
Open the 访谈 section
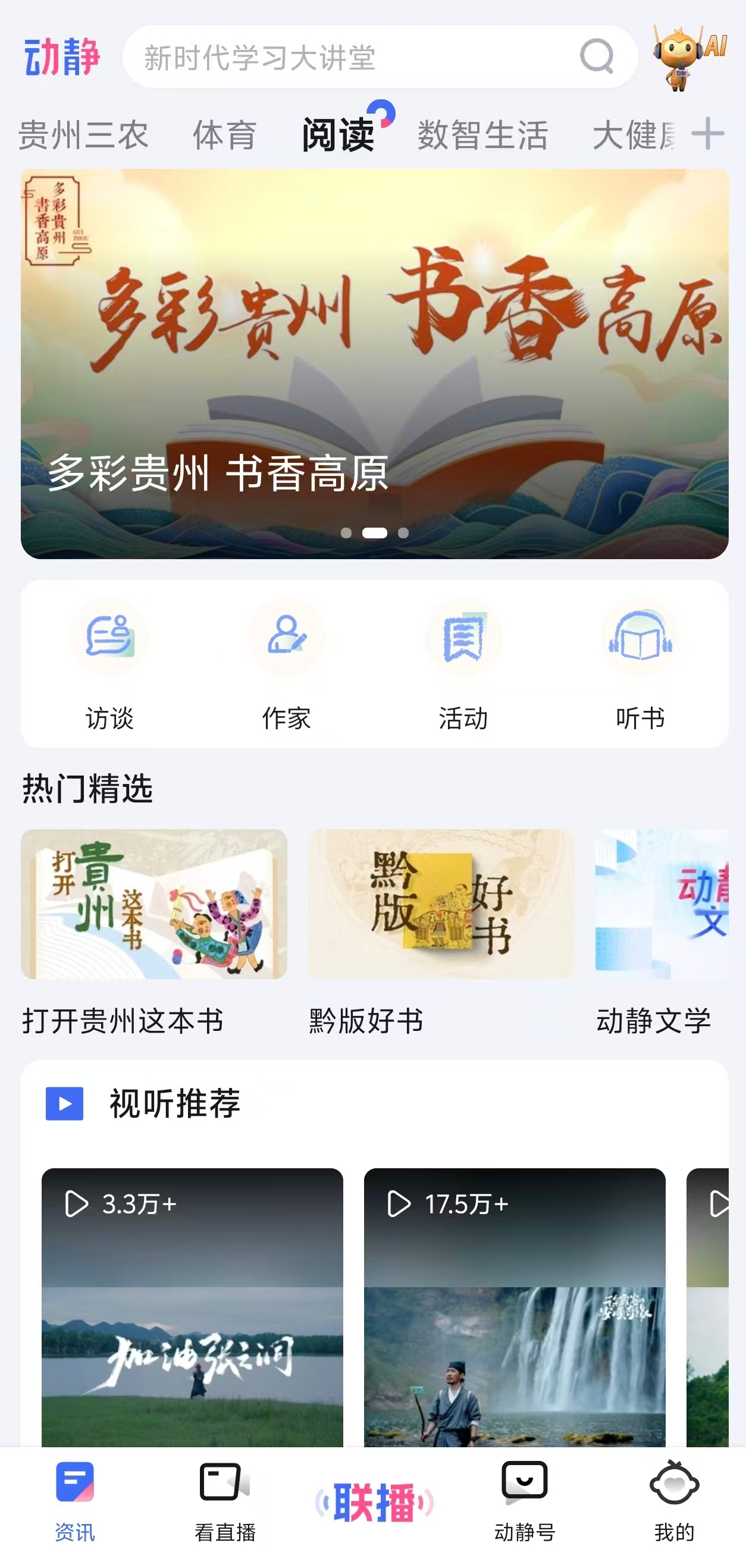[x=109, y=664]
